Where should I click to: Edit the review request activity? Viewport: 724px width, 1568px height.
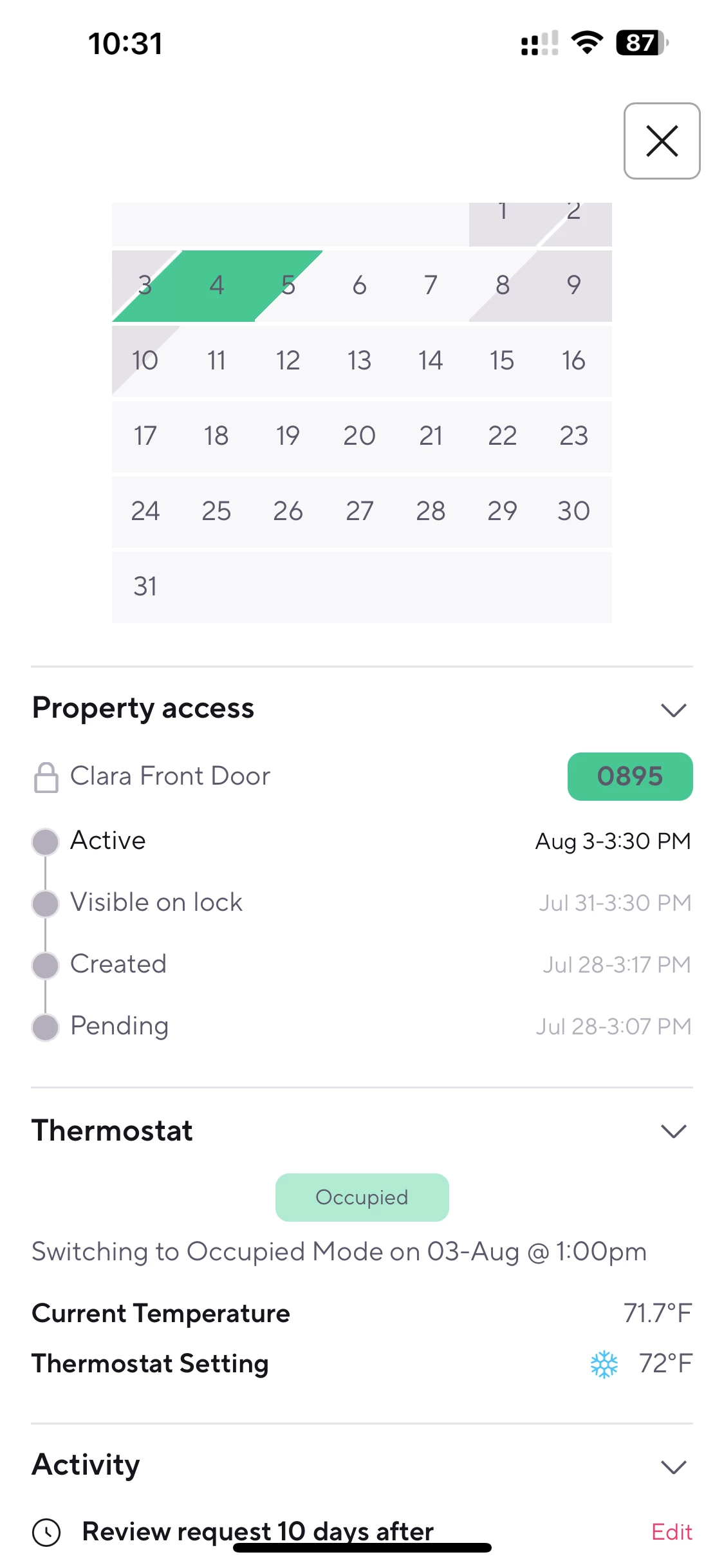(x=671, y=1532)
